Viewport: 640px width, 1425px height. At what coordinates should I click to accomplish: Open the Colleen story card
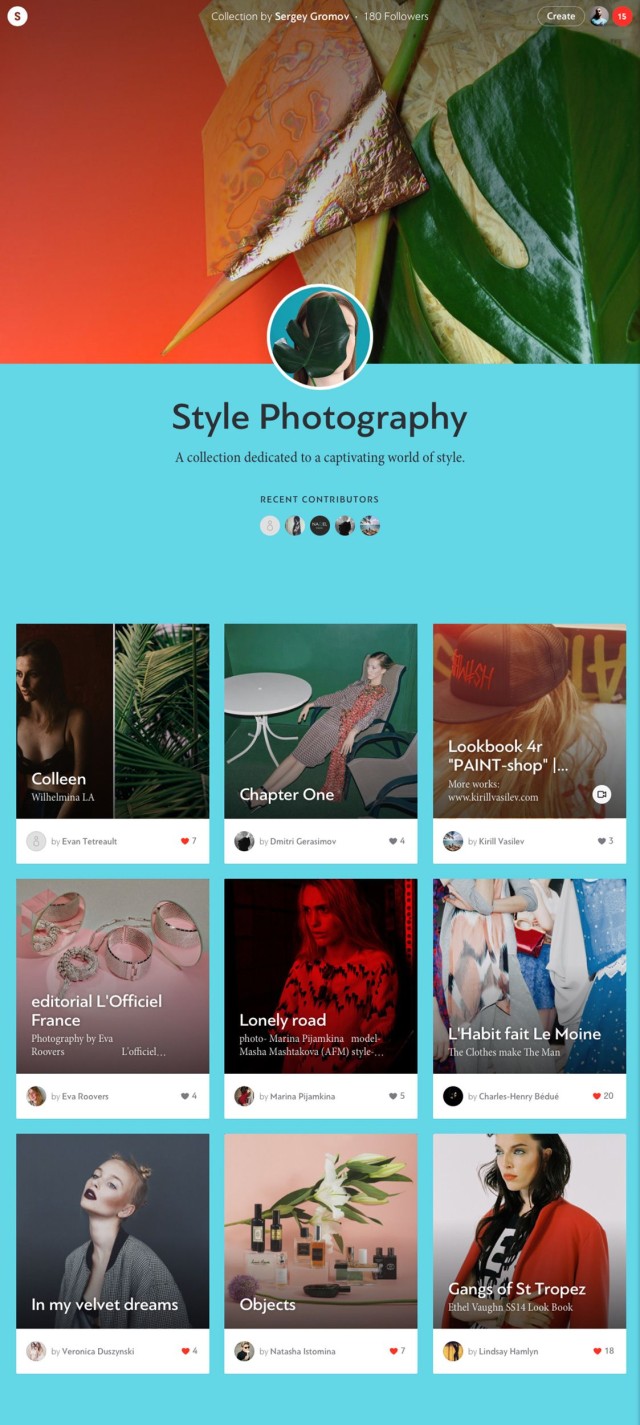[x=112, y=720]
